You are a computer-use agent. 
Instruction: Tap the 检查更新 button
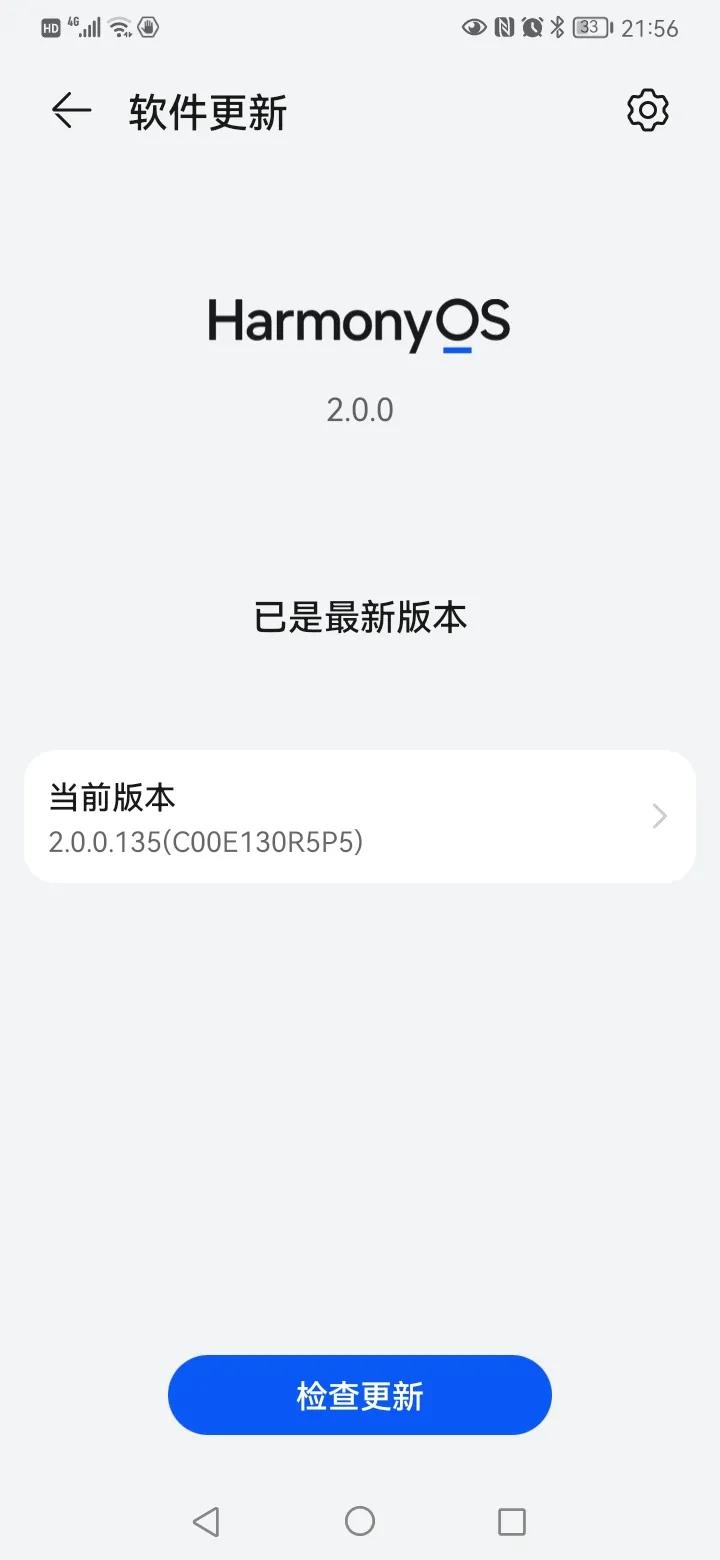pyautogui.click(x=360, y=1395)
